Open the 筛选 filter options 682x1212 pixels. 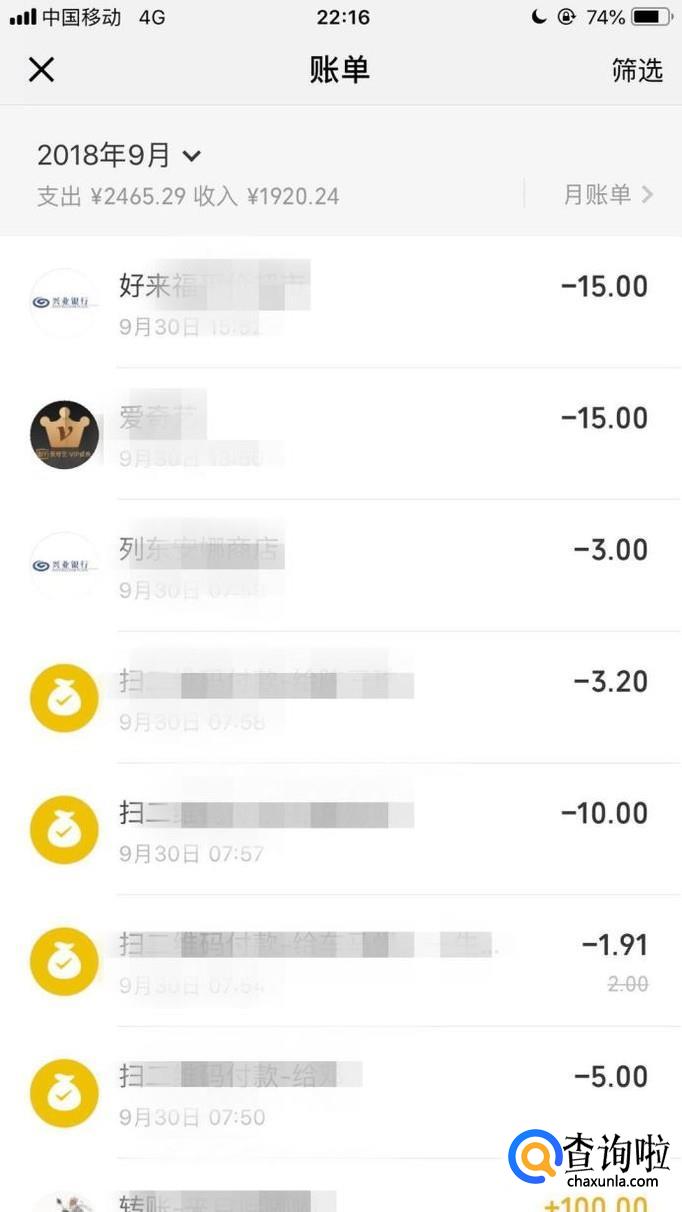pyautogui.click(x=637, y=70)
